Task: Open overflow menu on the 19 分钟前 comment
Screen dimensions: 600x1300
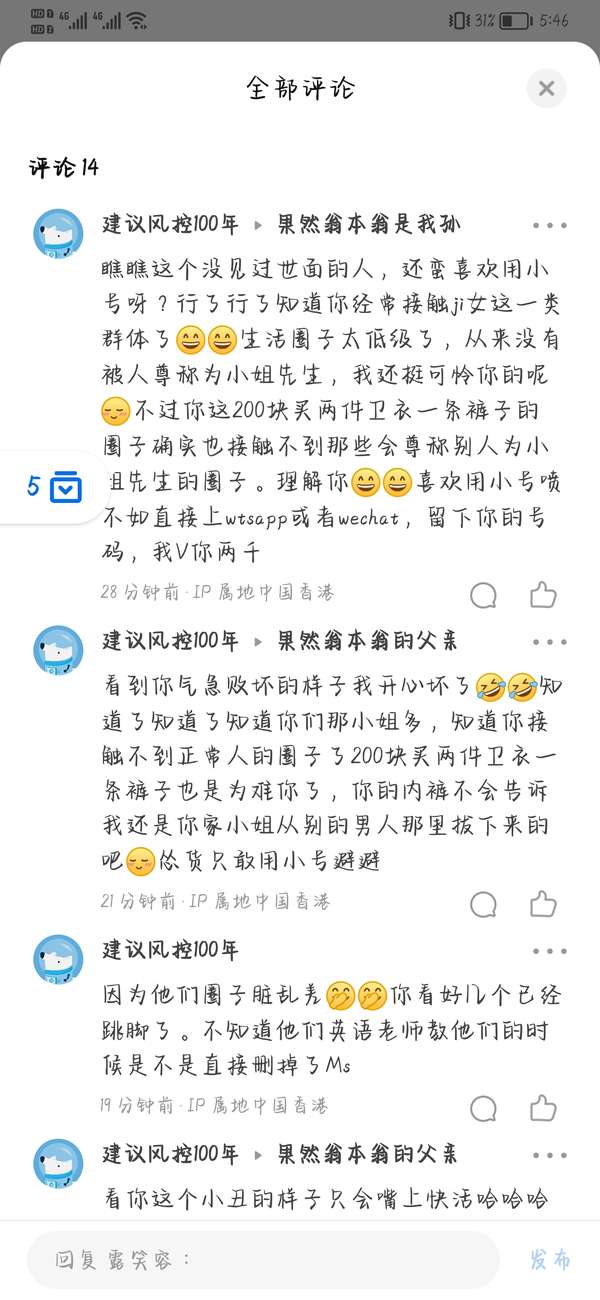Action: [549, 951]
